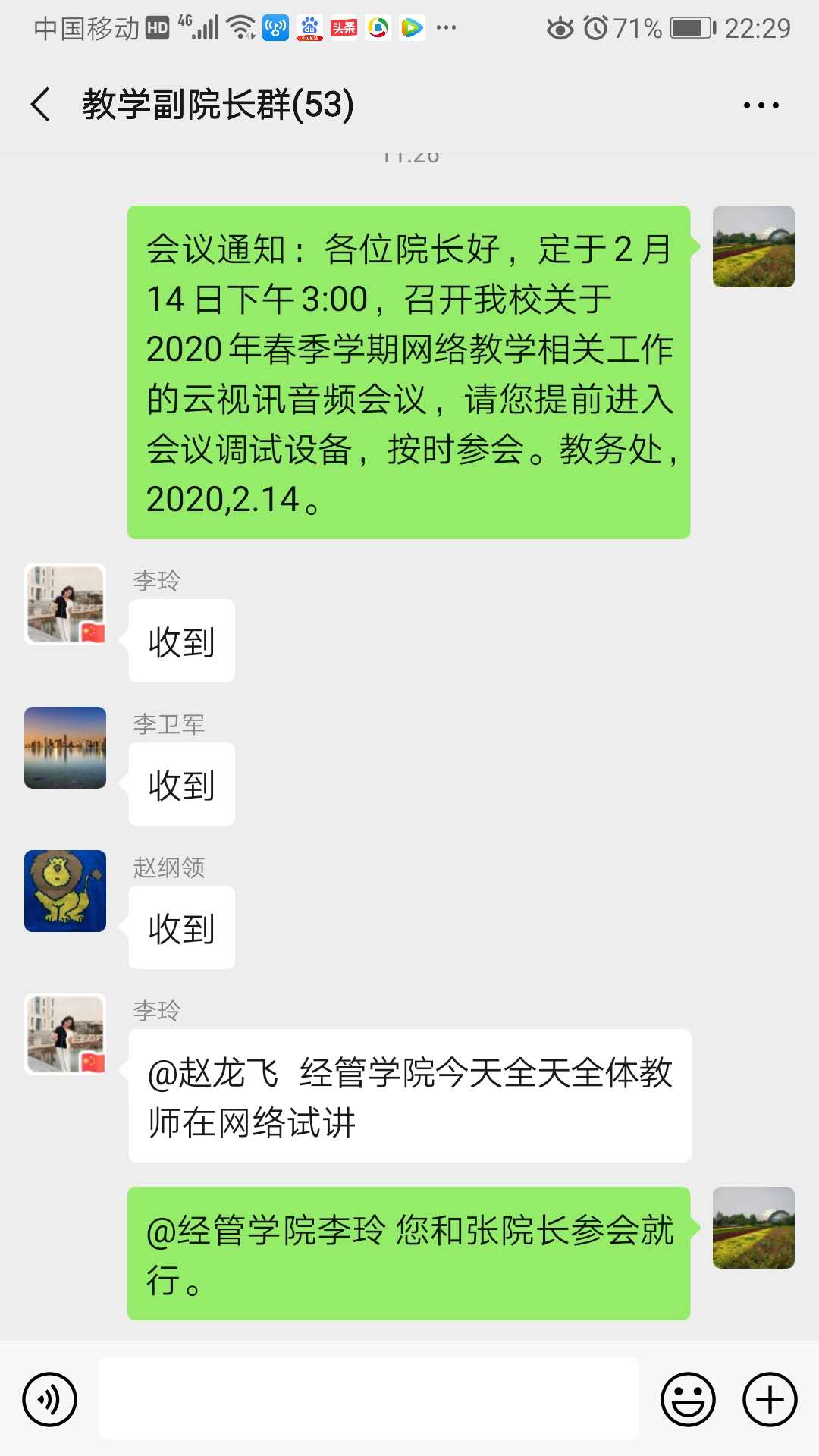Switch to voice message input
Viewport: 819px width, 1456px height.
click(50, 1399)
